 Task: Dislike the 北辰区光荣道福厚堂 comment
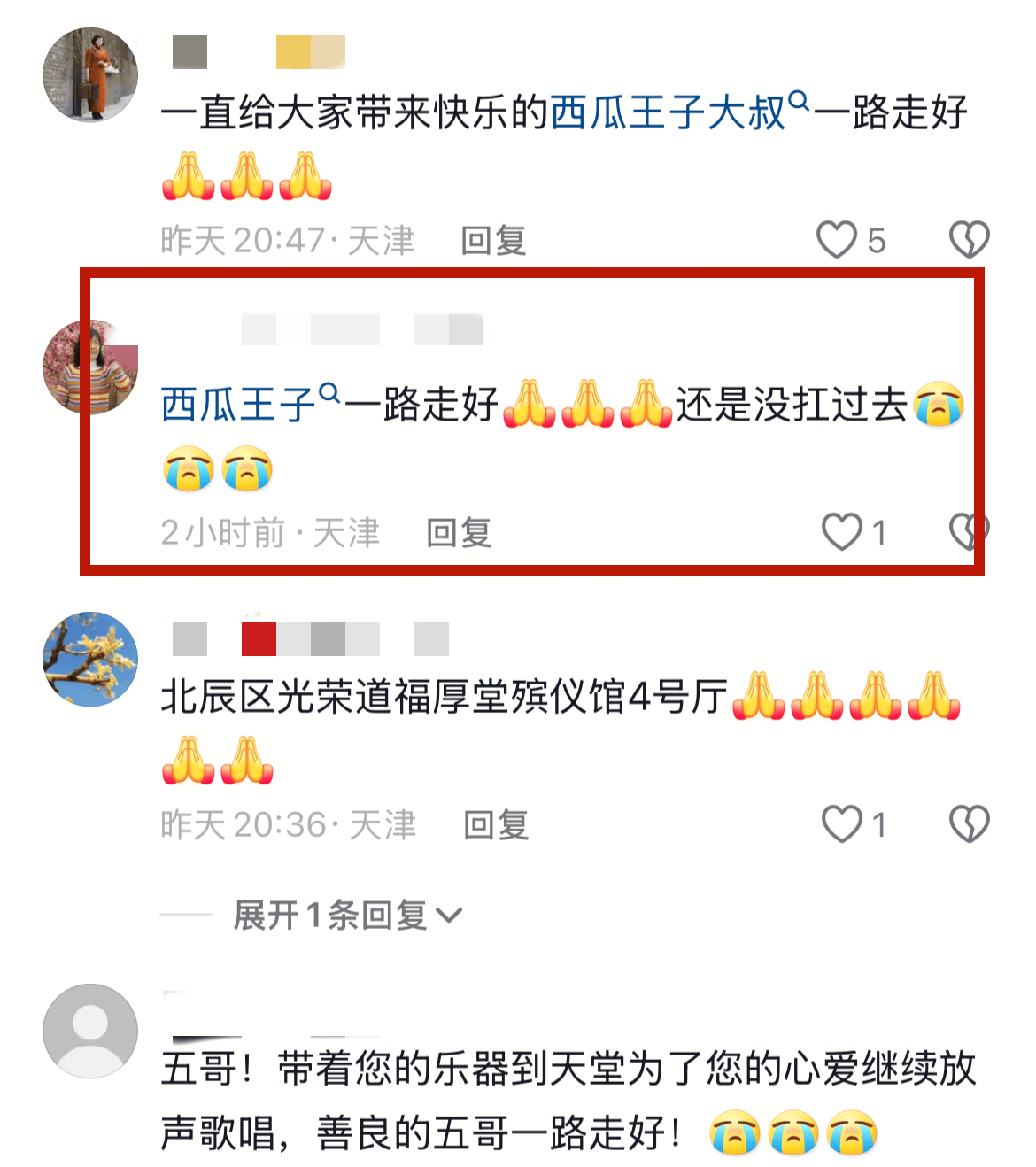click(969, 824)
